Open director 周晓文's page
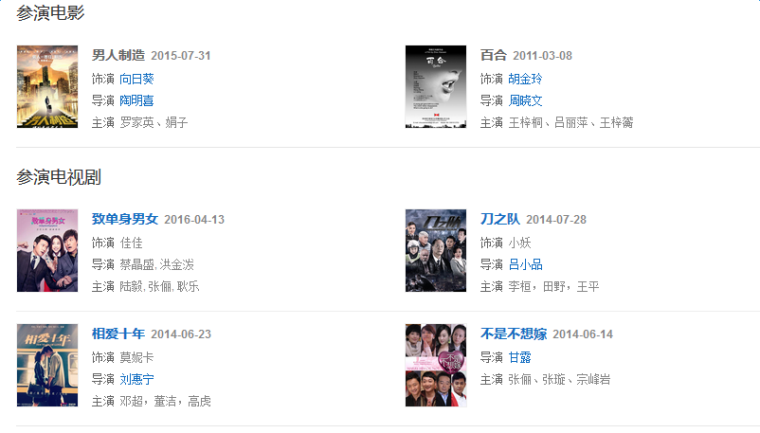The image size is (760, 433). [525, 100]
